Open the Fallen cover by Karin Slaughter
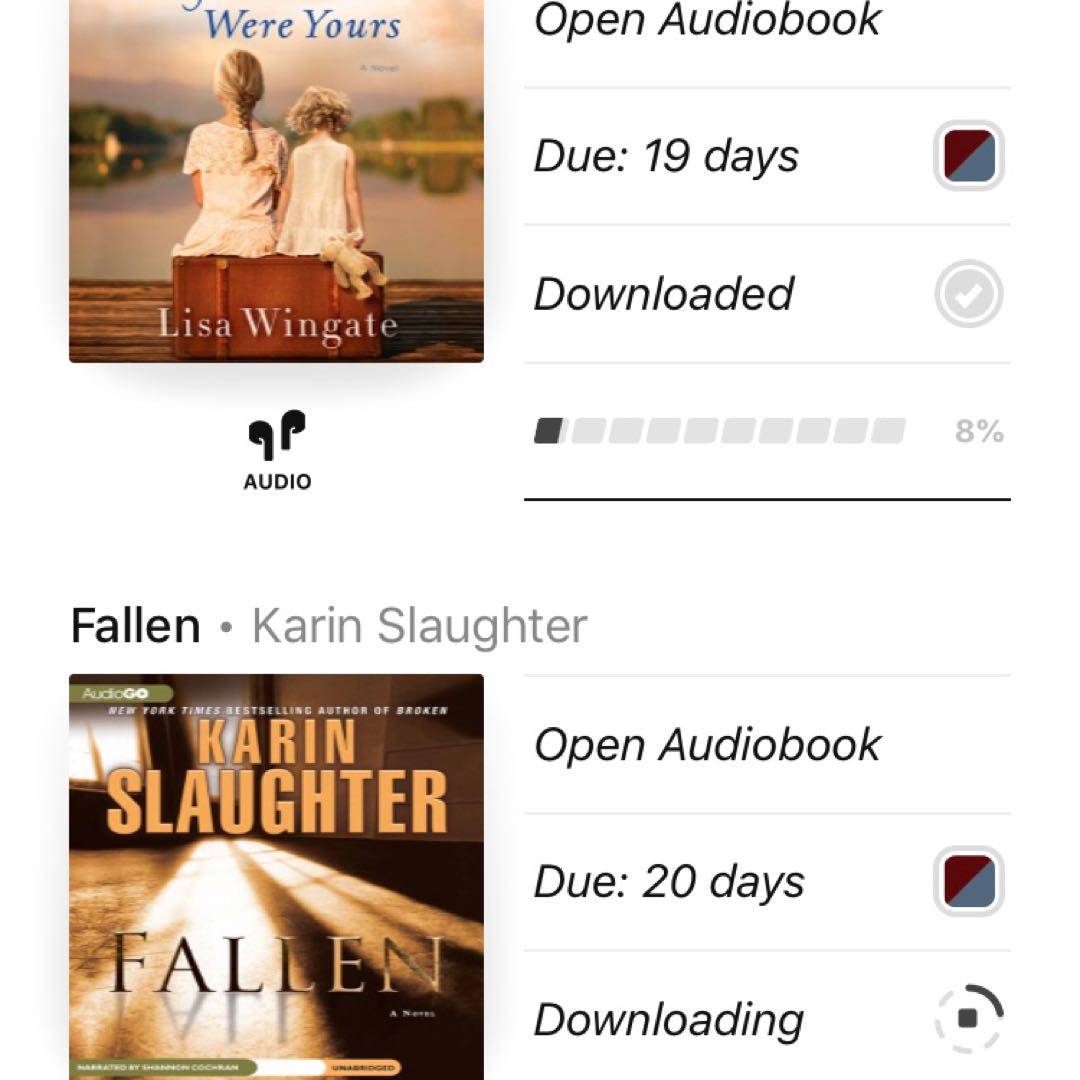Screen dimensions: 1080x1080 [276, 876]
